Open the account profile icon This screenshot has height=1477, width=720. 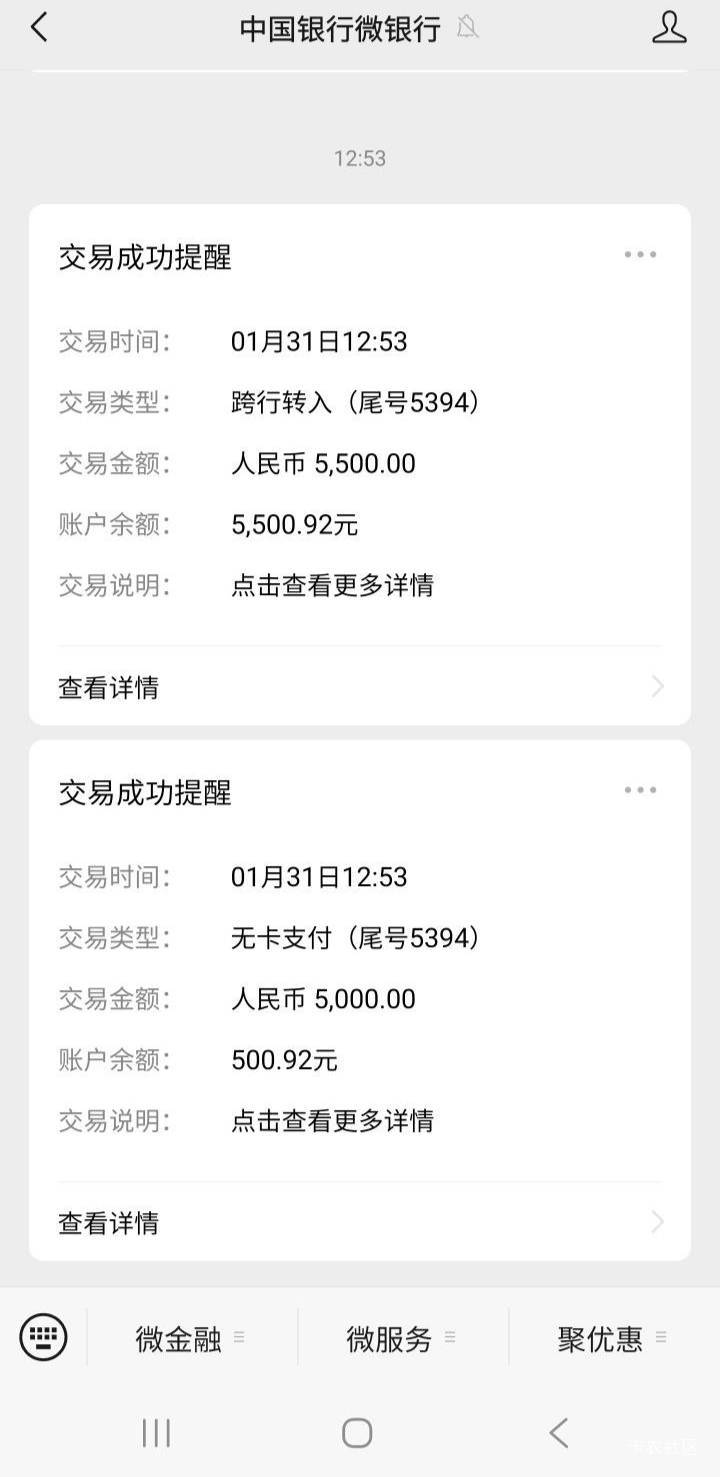pyautogui.click(x=669, y=27)
